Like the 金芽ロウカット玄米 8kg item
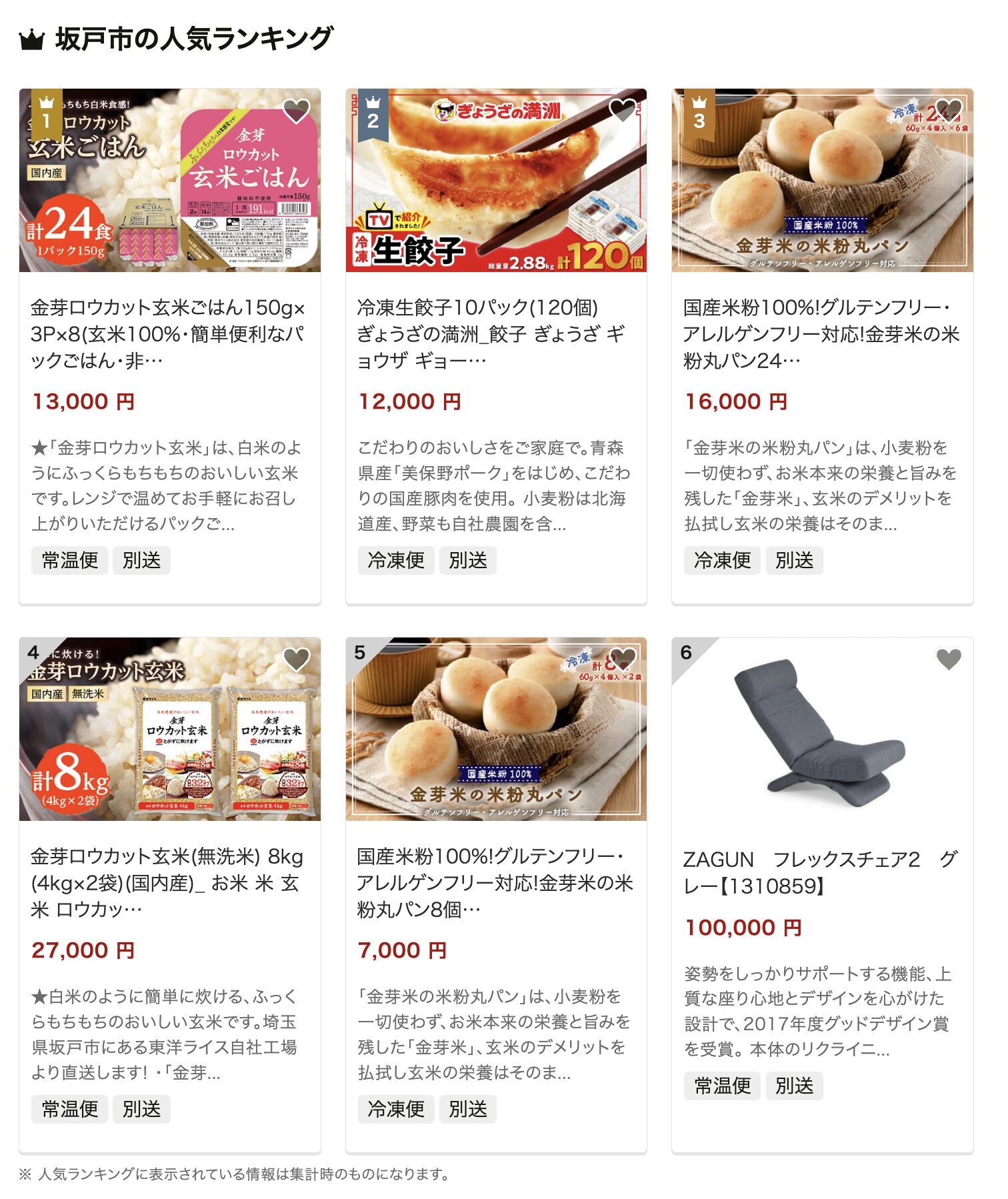 pyautogui.click(x=297, y=660)
